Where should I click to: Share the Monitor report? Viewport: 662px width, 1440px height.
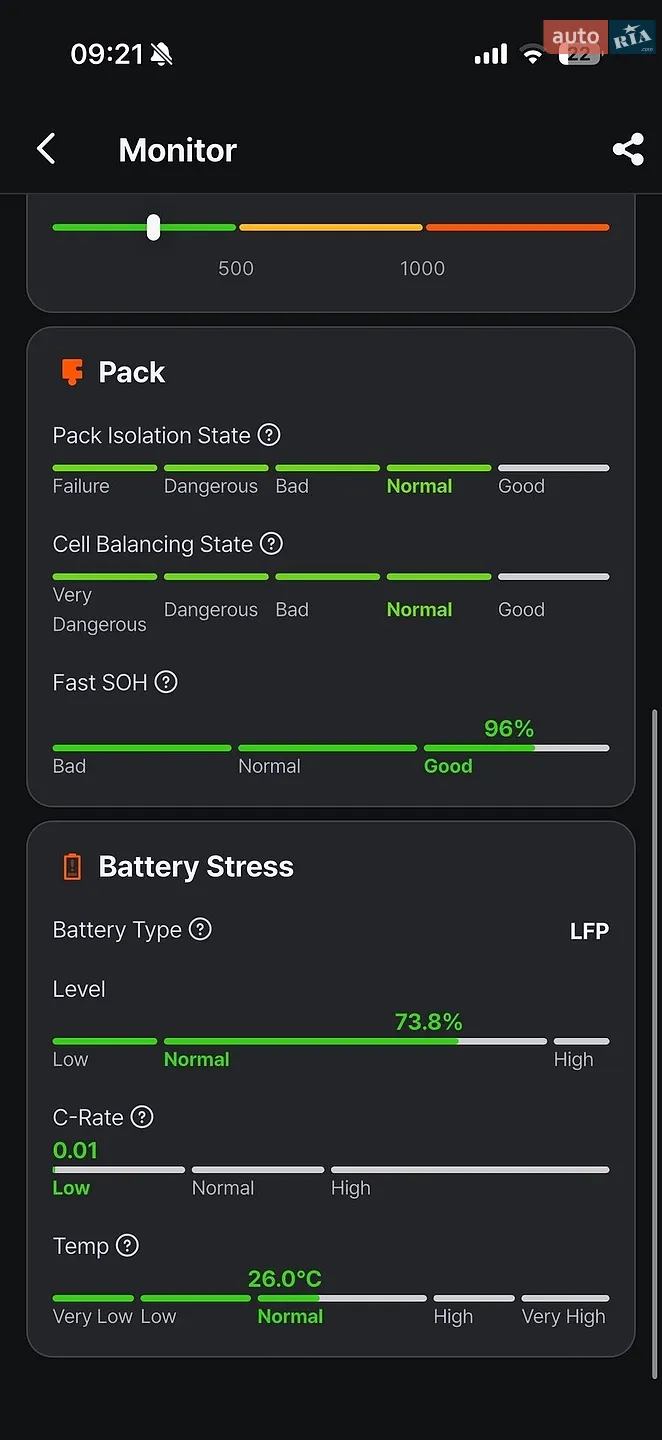[628, 150]
